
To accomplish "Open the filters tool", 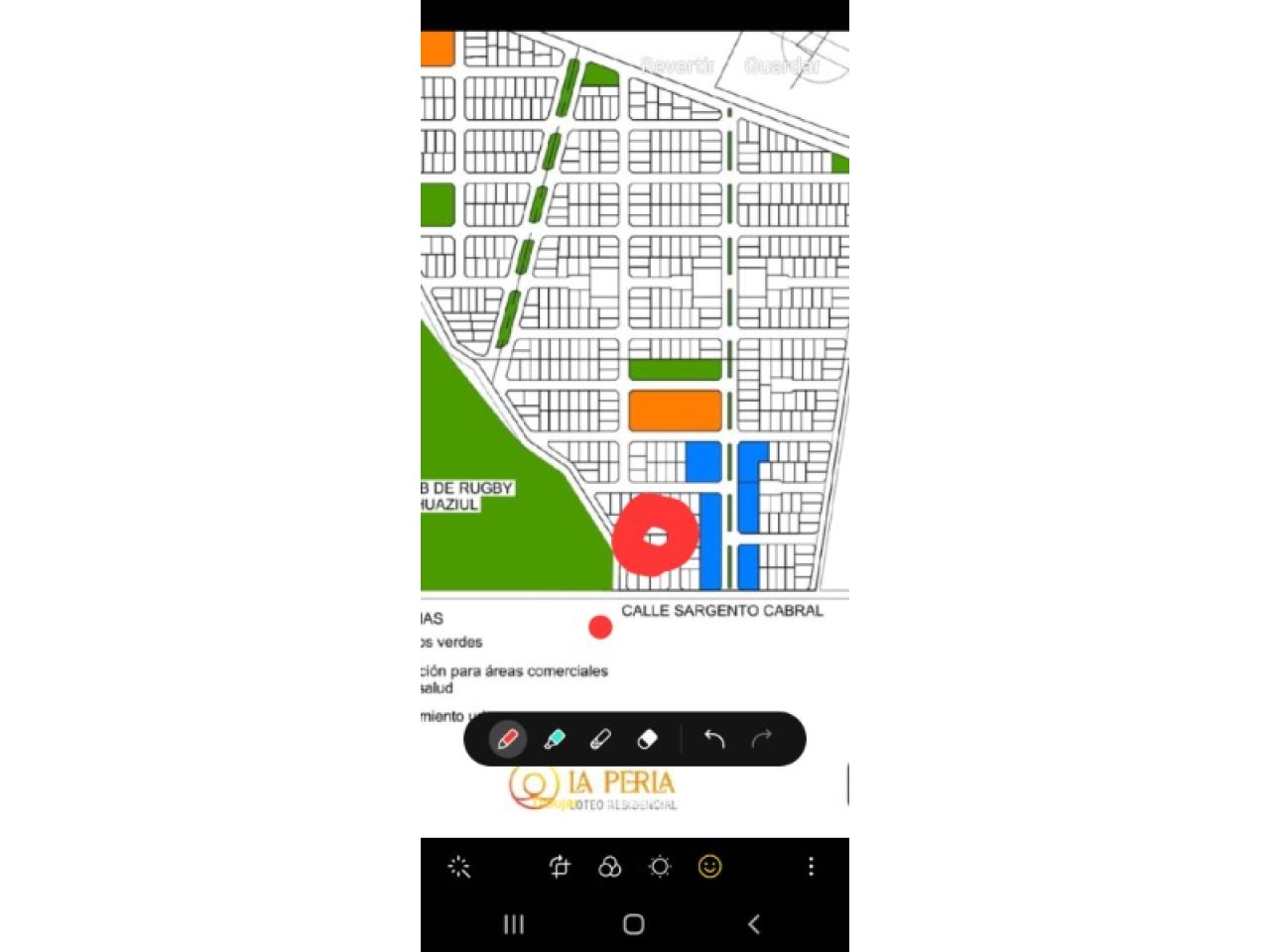I will click(x=609, y=867).
